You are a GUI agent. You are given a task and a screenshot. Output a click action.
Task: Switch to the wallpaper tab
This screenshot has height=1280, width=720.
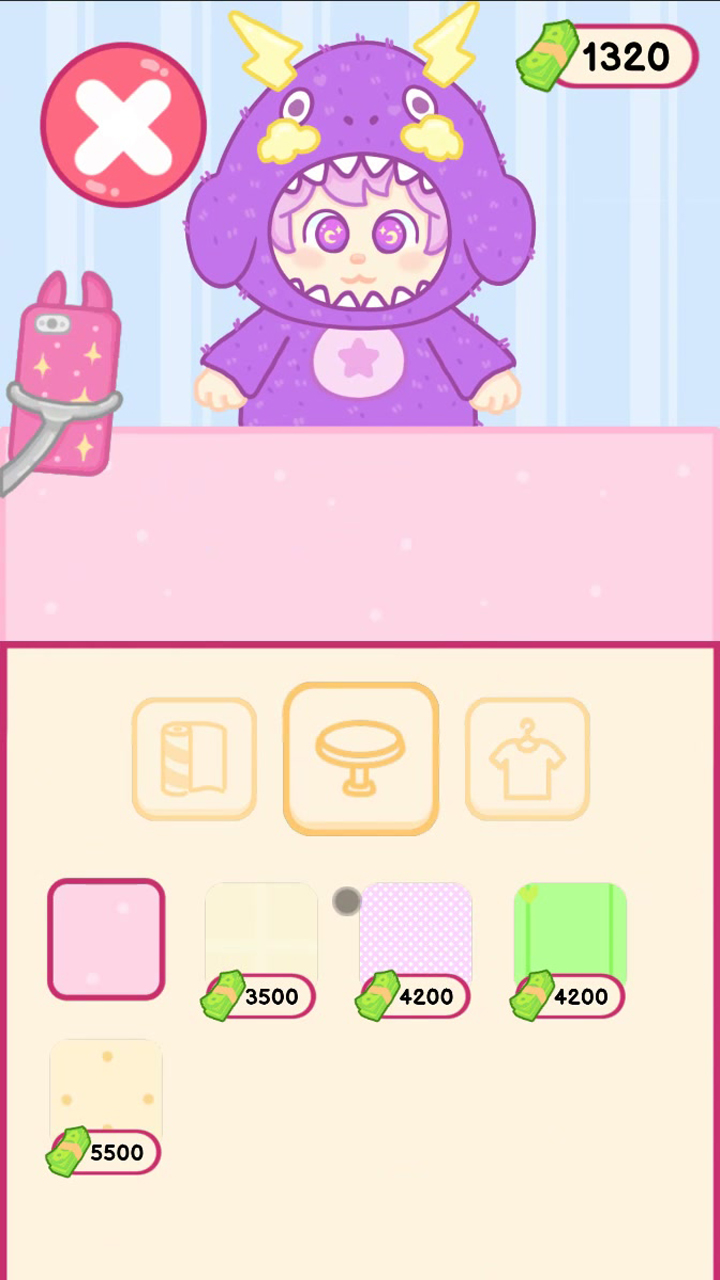click(194, 759)
